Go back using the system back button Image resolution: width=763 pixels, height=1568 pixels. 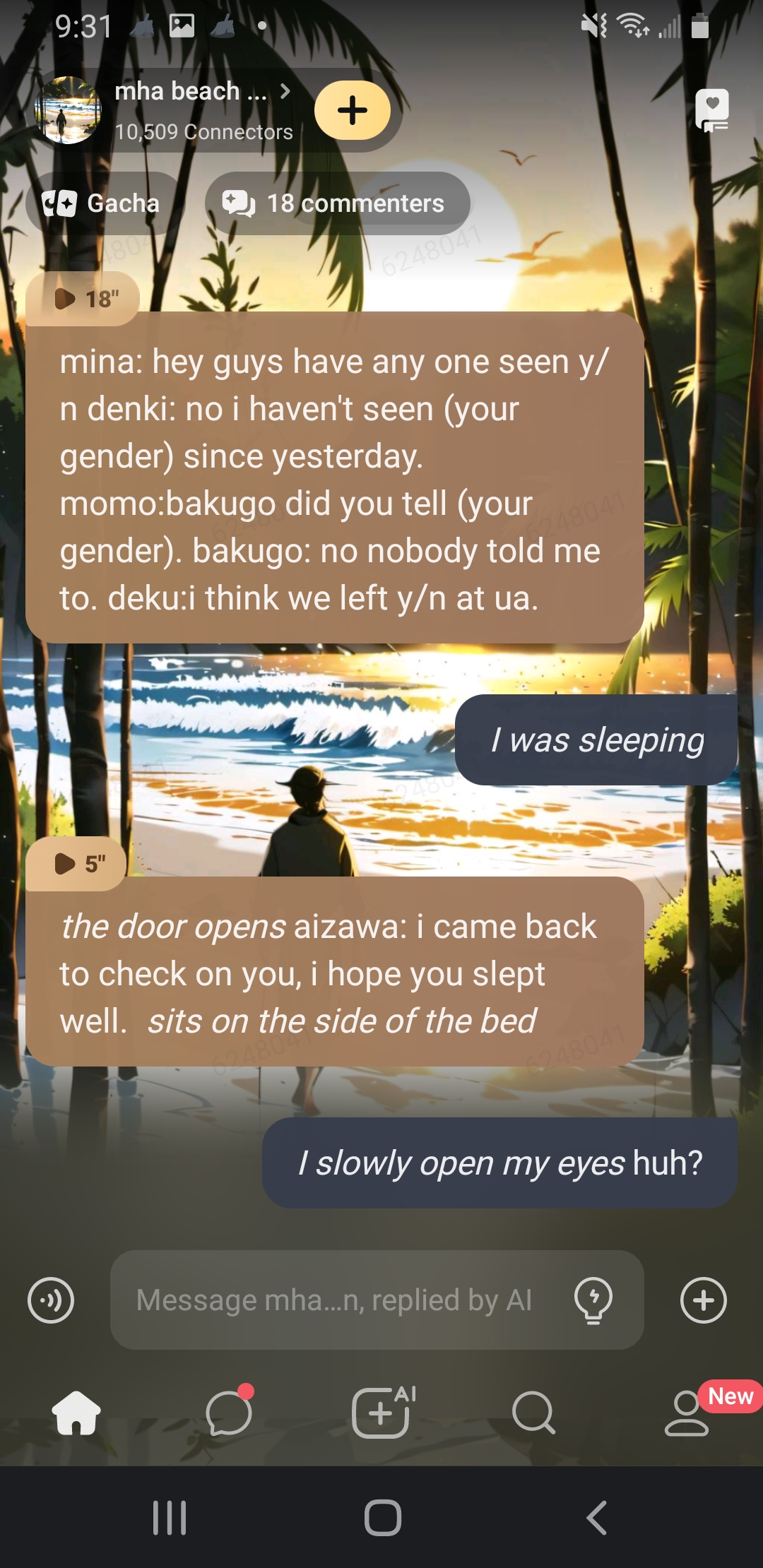click(x=597, y=1517)
